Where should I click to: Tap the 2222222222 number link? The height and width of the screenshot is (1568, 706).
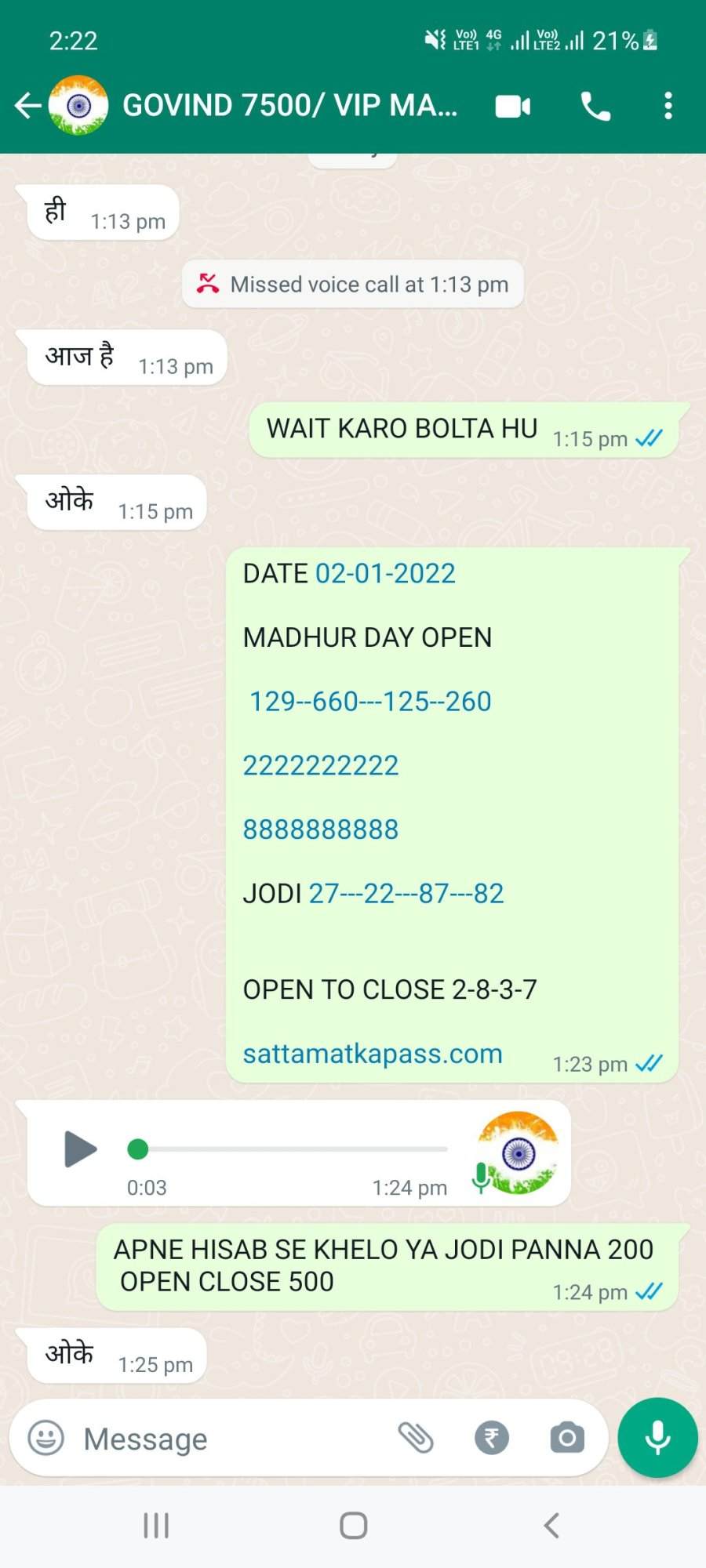coord(321,765)
